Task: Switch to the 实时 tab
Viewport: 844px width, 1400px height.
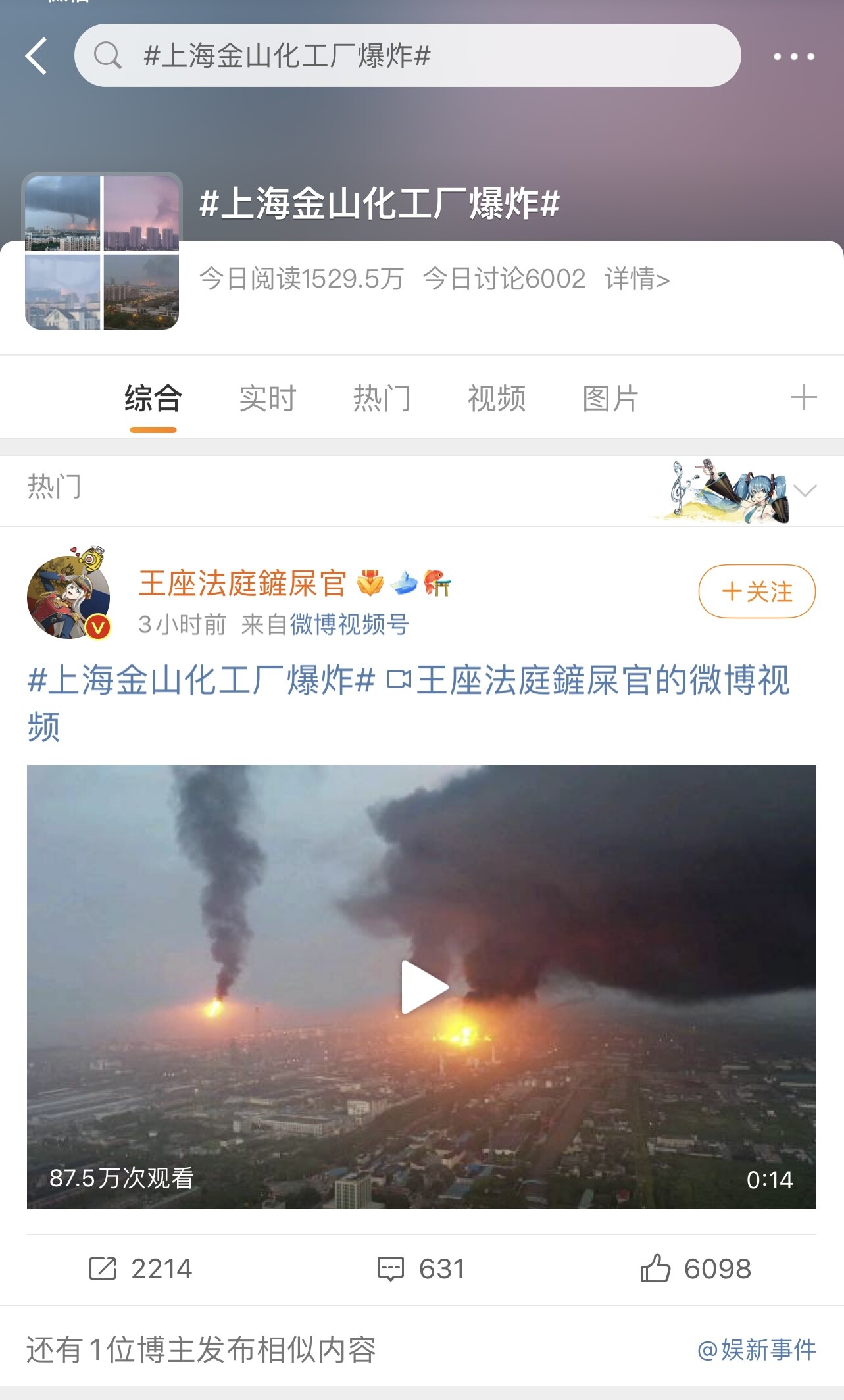Action: (x=267, y=399)
